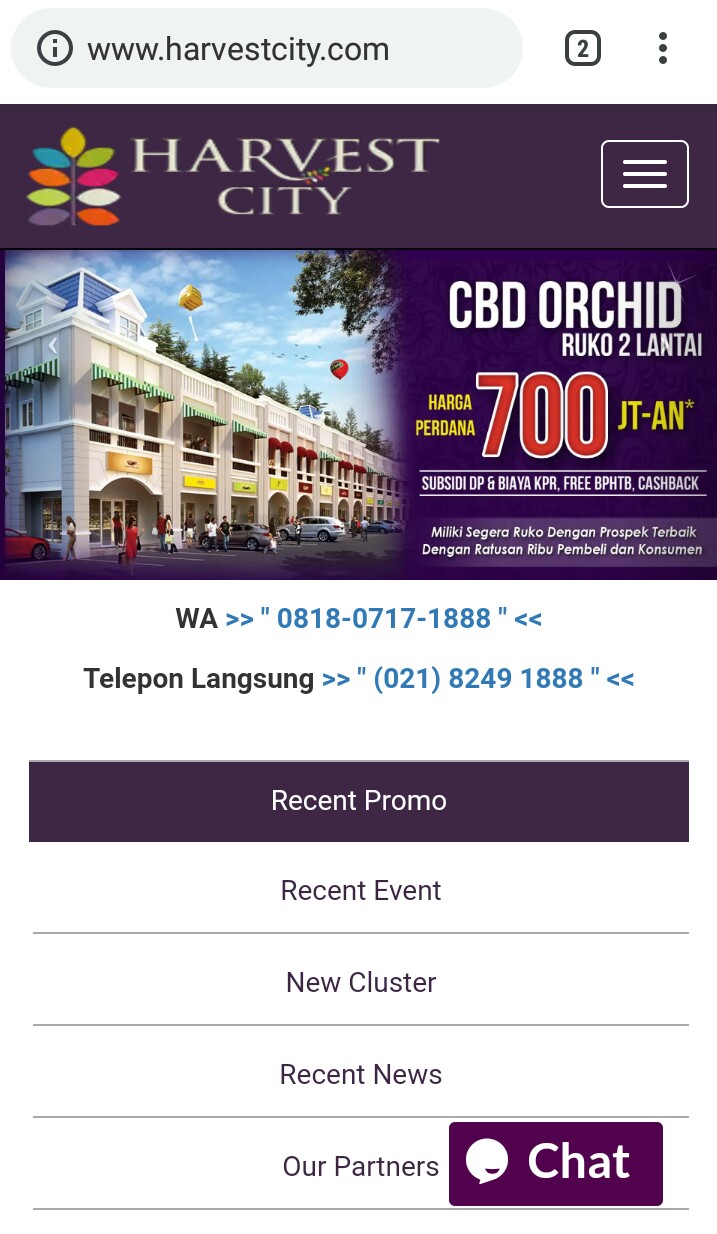Switch to Recent News
This screenshot has height=1234, width=717.
pos(360,1074)
